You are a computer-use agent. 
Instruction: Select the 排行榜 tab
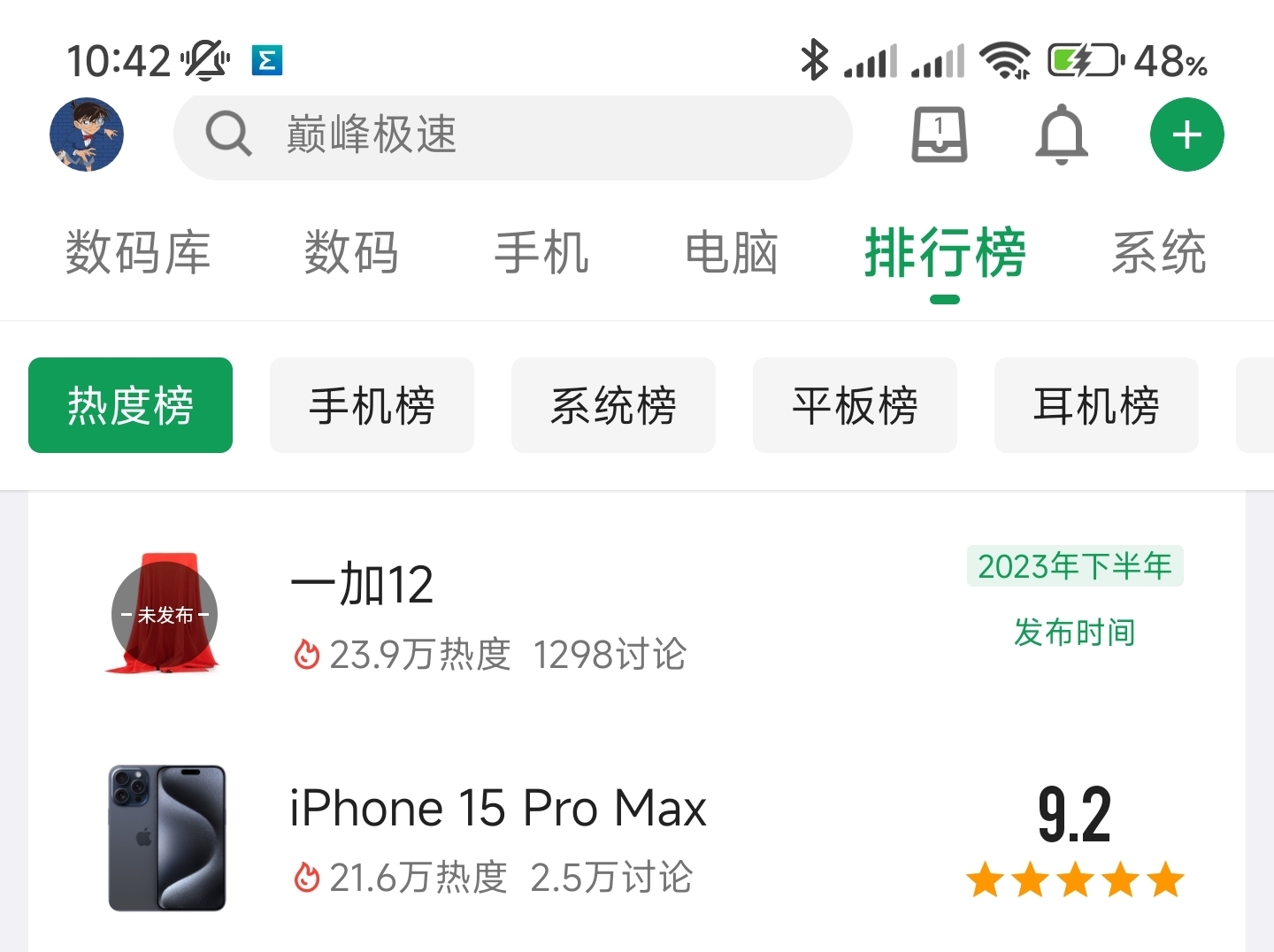pyautogui.click(x=945, y=253)
